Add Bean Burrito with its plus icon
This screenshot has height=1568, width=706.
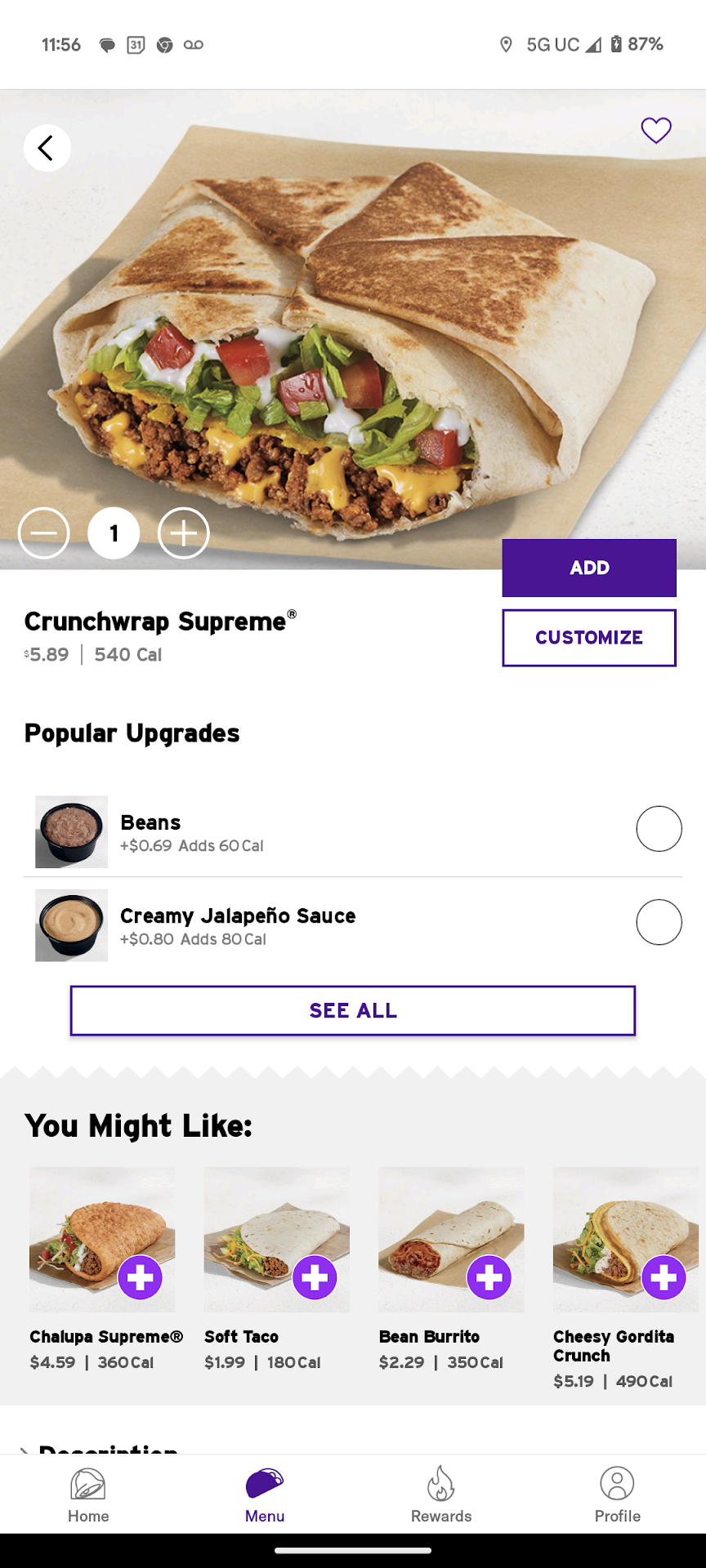click(489, 1277)
